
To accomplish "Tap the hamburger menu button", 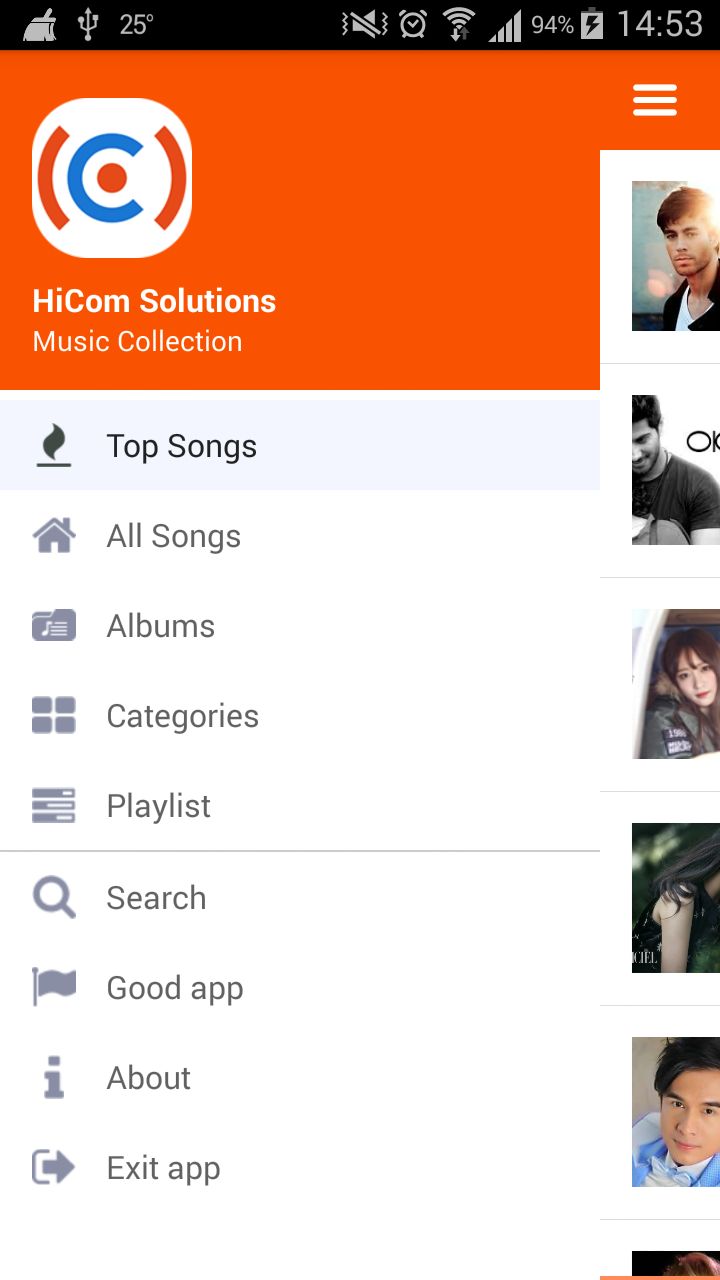I will (x=655, y=100).
